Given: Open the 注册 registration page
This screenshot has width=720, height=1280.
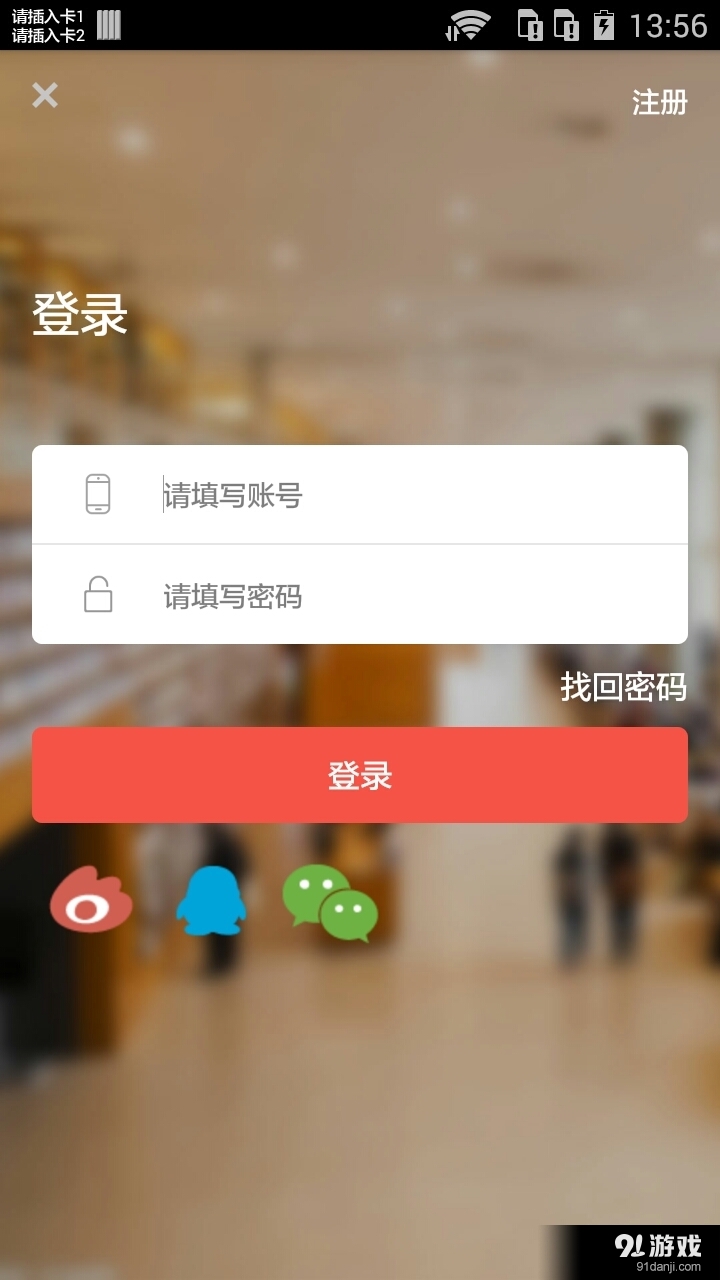Looking at the screenshot, I should [659, 102].
